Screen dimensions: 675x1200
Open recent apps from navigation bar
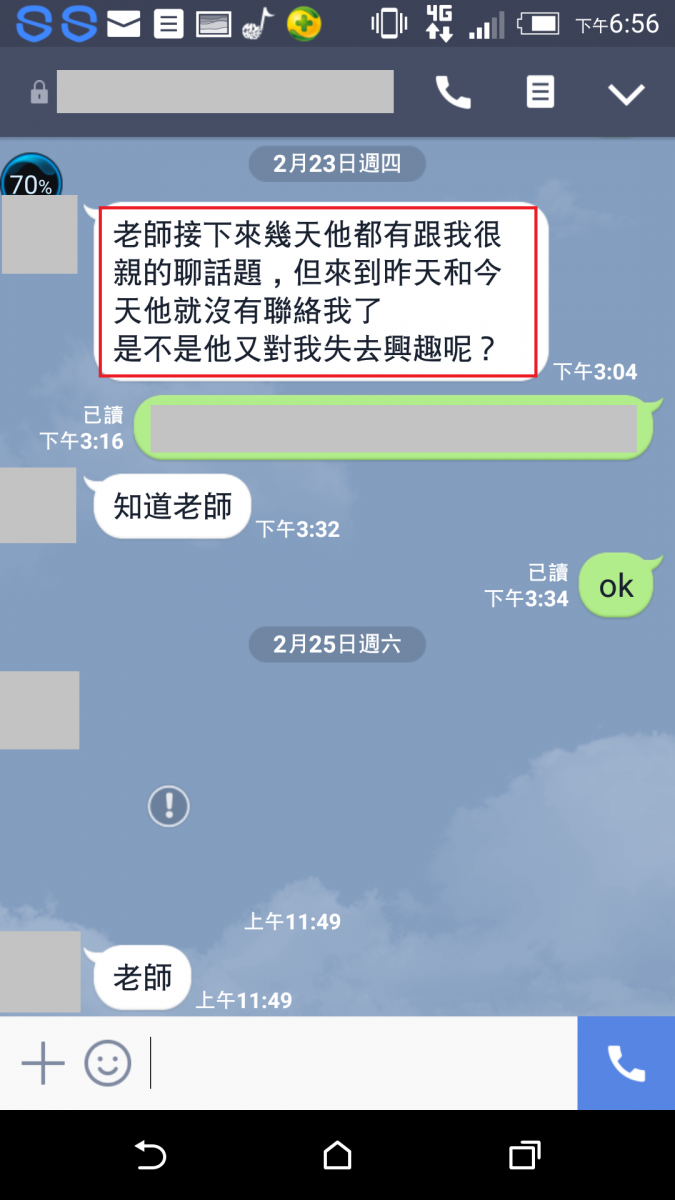point(524,1156)
